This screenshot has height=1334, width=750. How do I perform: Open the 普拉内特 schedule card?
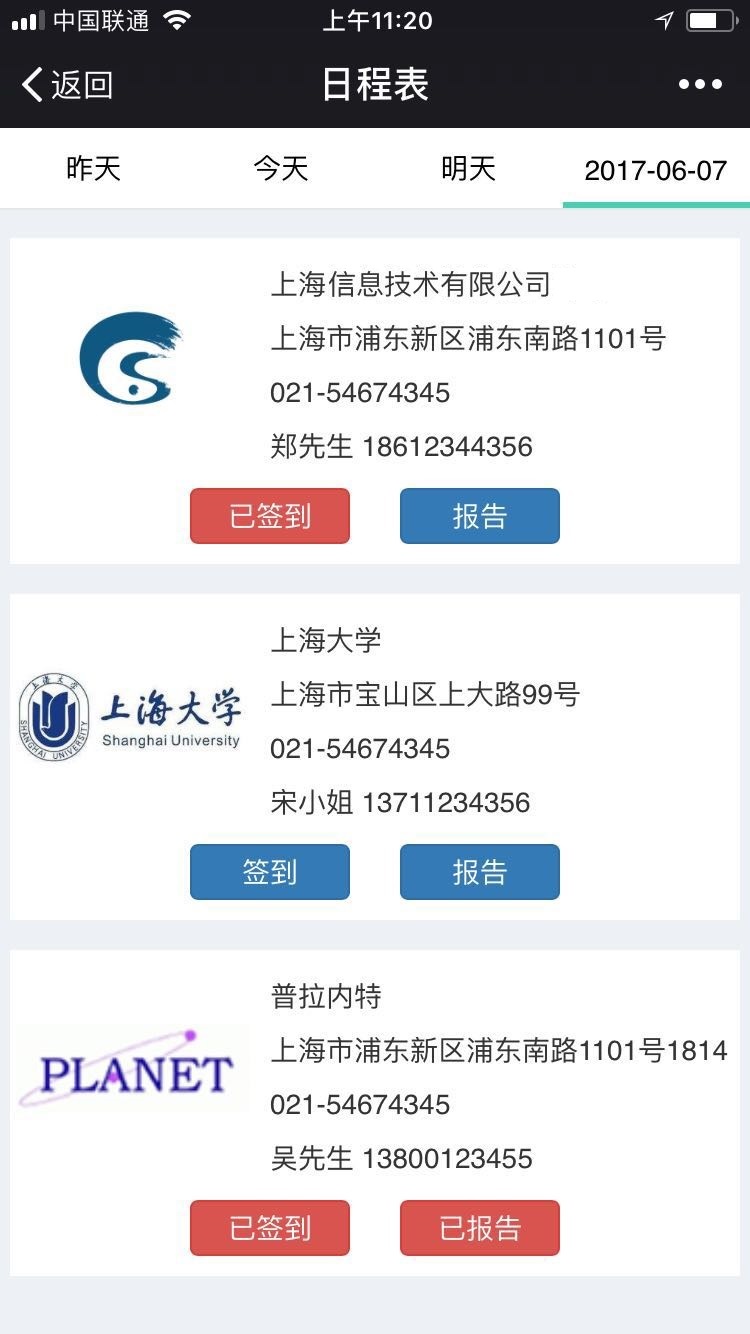tap(375, 1113)
